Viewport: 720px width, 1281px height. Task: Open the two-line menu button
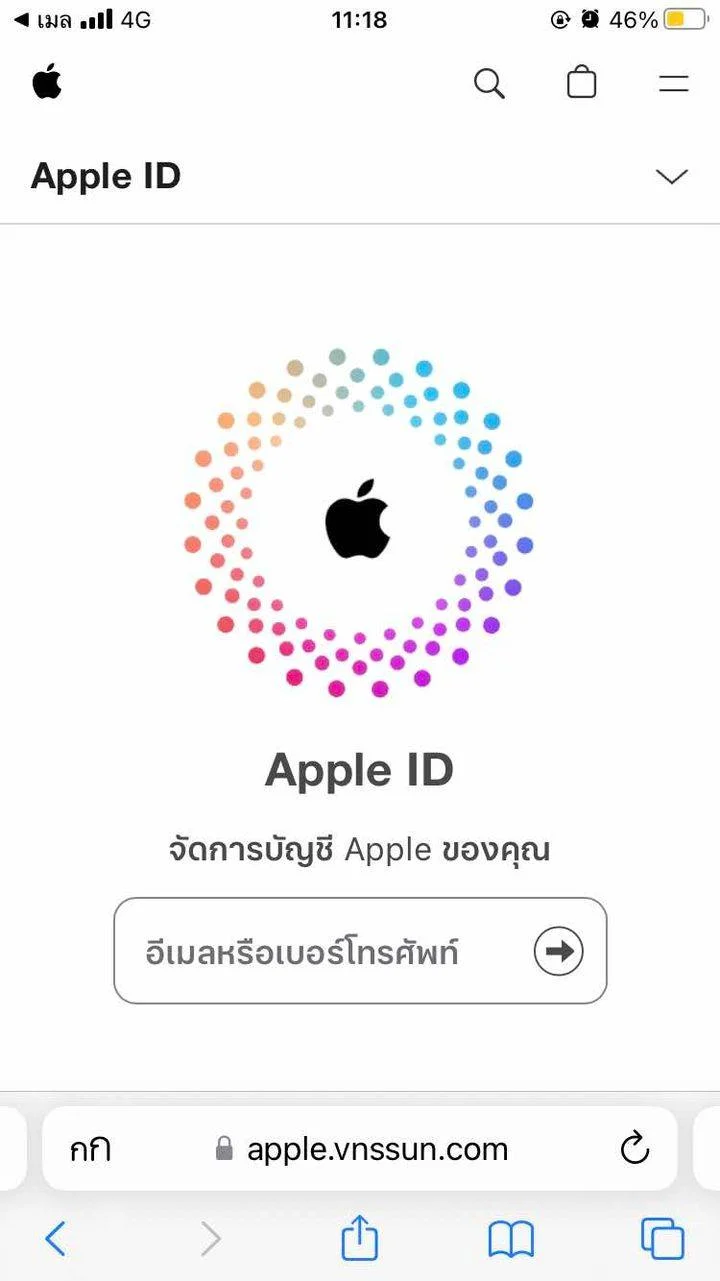(674, 84)
